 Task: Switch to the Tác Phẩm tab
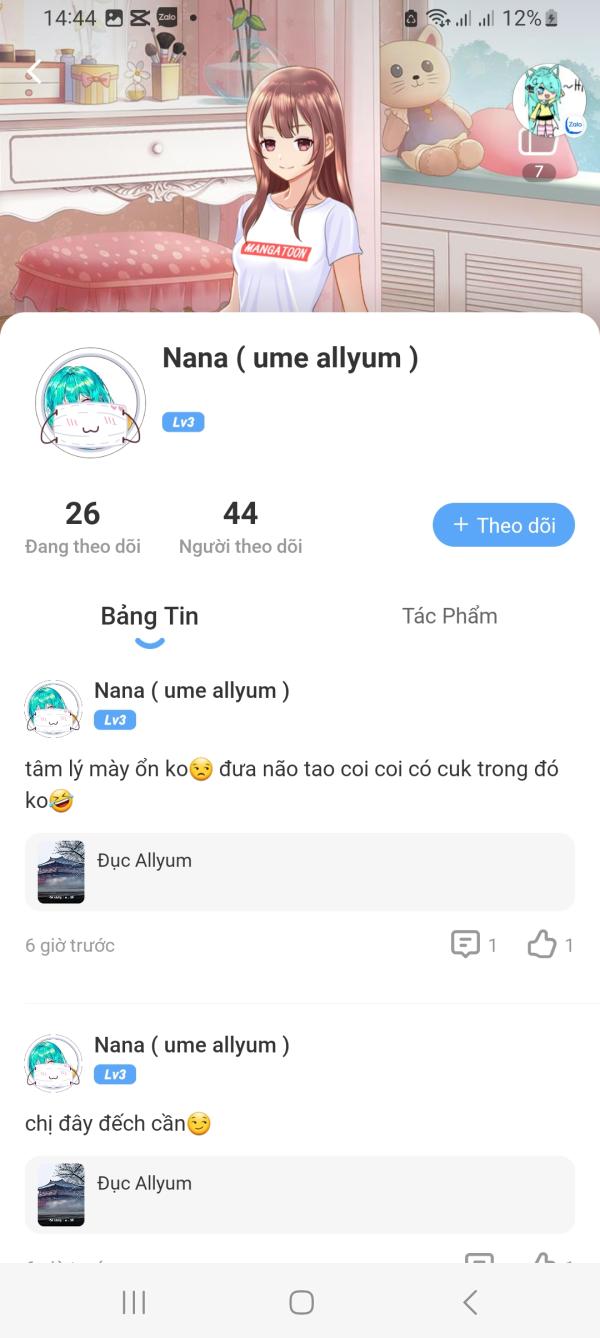pos(449,616)
